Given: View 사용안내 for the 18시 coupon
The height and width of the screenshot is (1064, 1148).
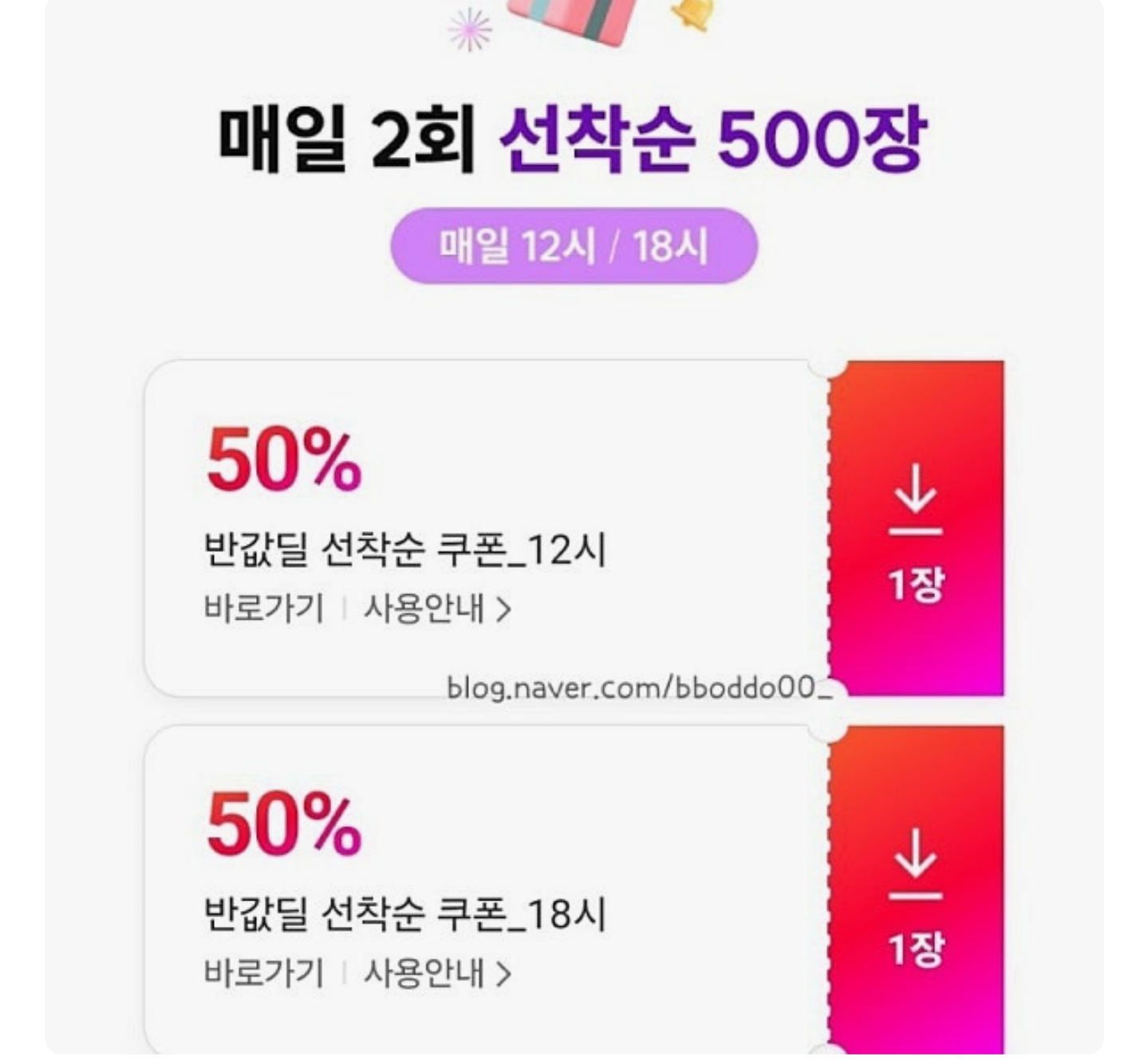Looking at the screenshot, I should pos(436,973).
